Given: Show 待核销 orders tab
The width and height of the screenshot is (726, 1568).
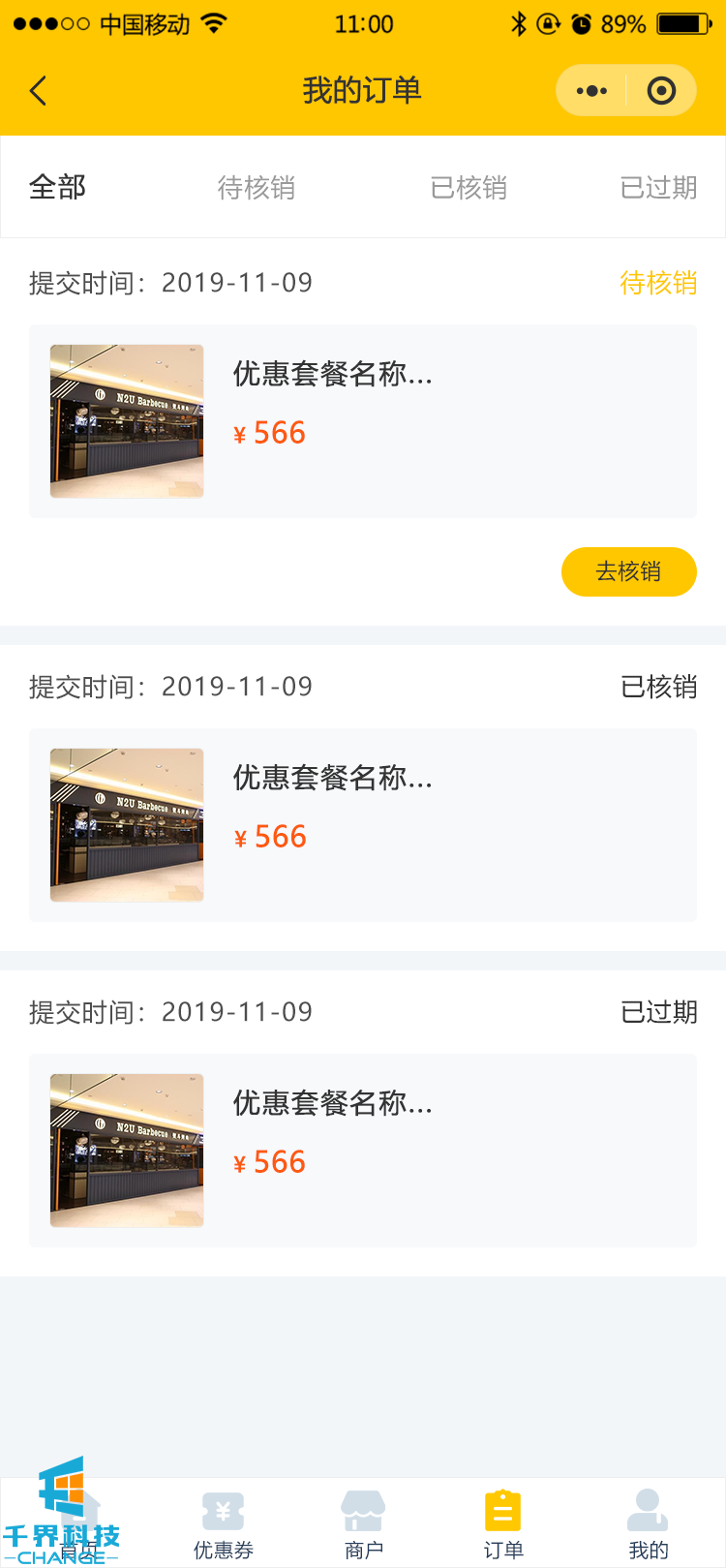Looking at the screenshot, I should [x=256, y=187].
